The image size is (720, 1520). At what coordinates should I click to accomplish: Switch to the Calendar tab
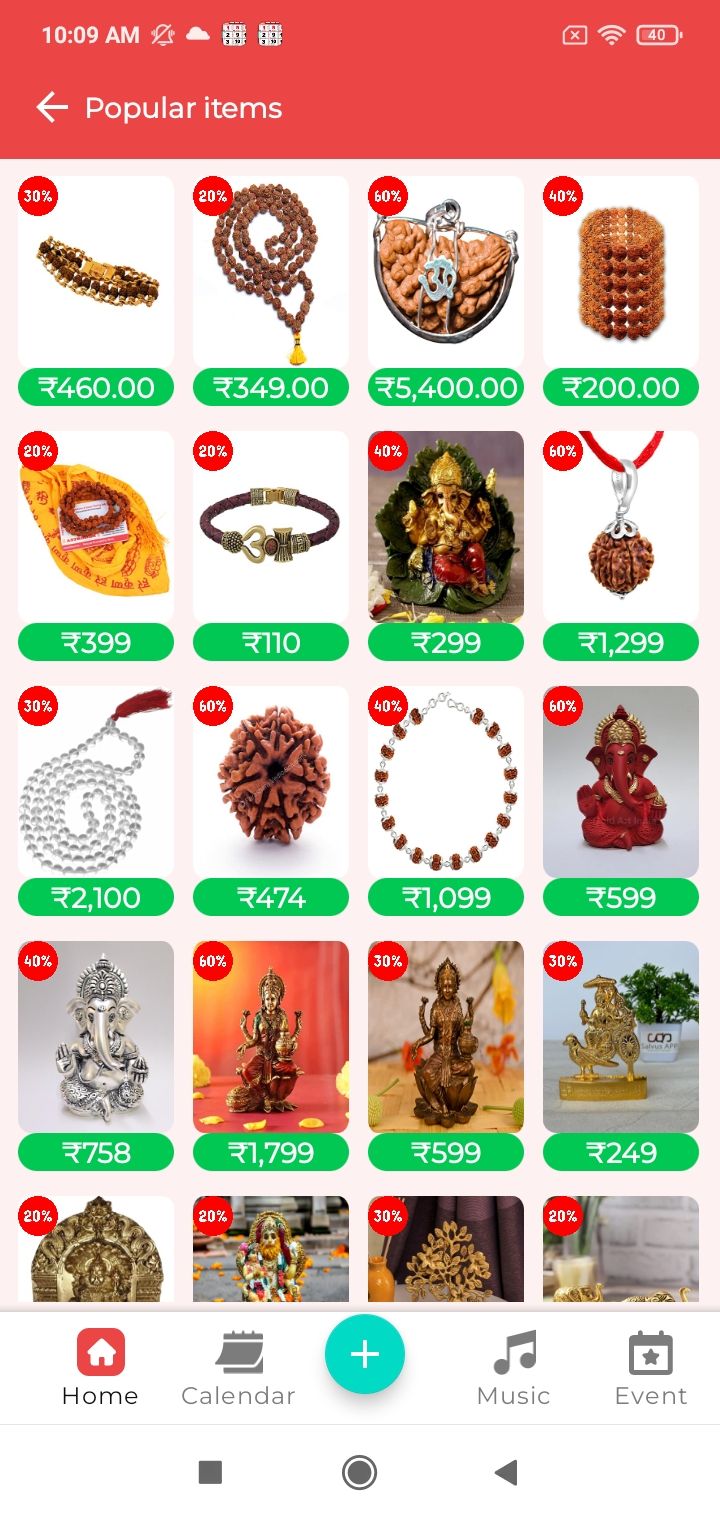tap(238, 1368)
